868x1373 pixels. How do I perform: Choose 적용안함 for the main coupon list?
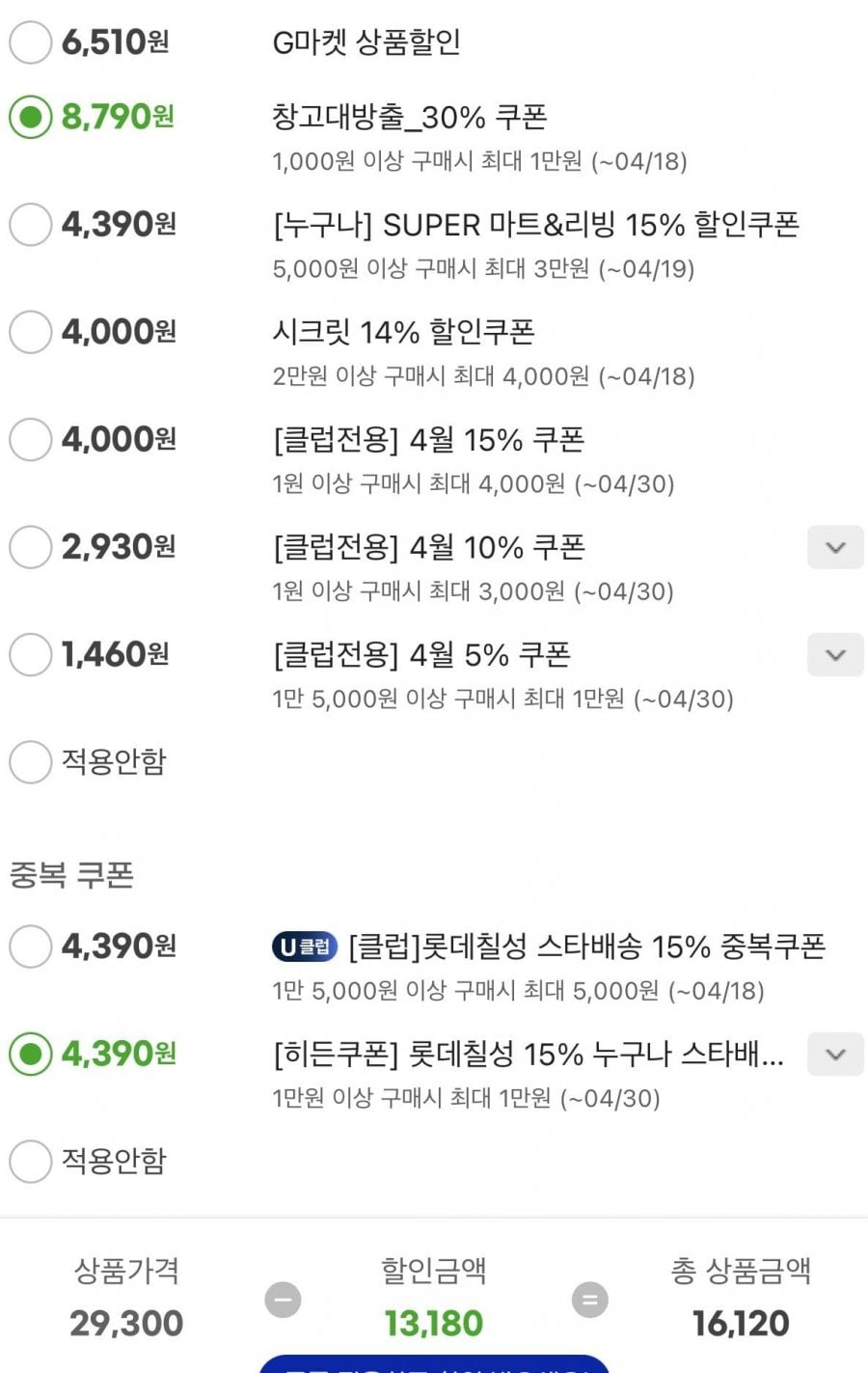[30, 762]
